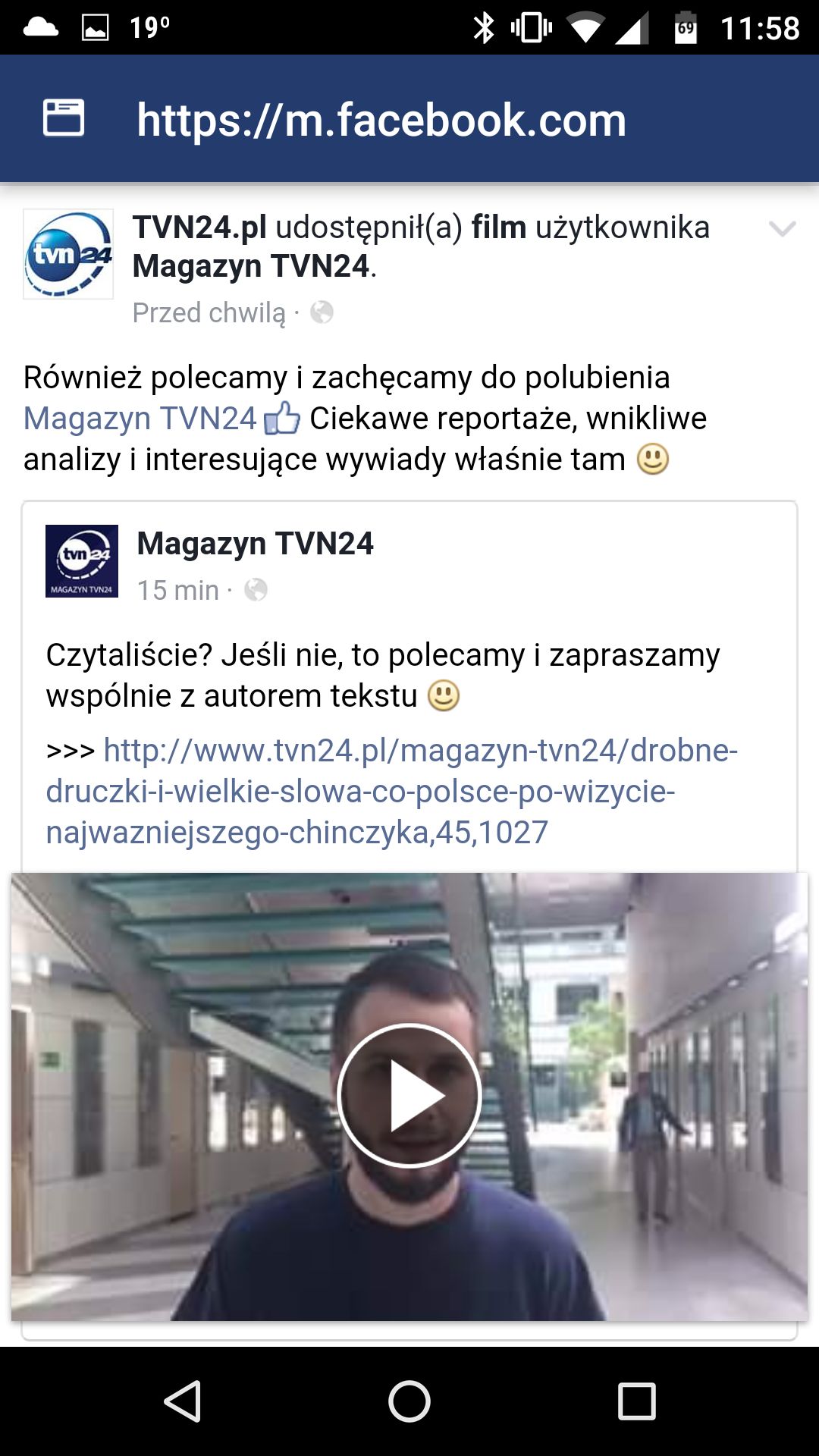Go back with the system back button
Viewport: 819px width, 1456px height.
point(183,1401)
